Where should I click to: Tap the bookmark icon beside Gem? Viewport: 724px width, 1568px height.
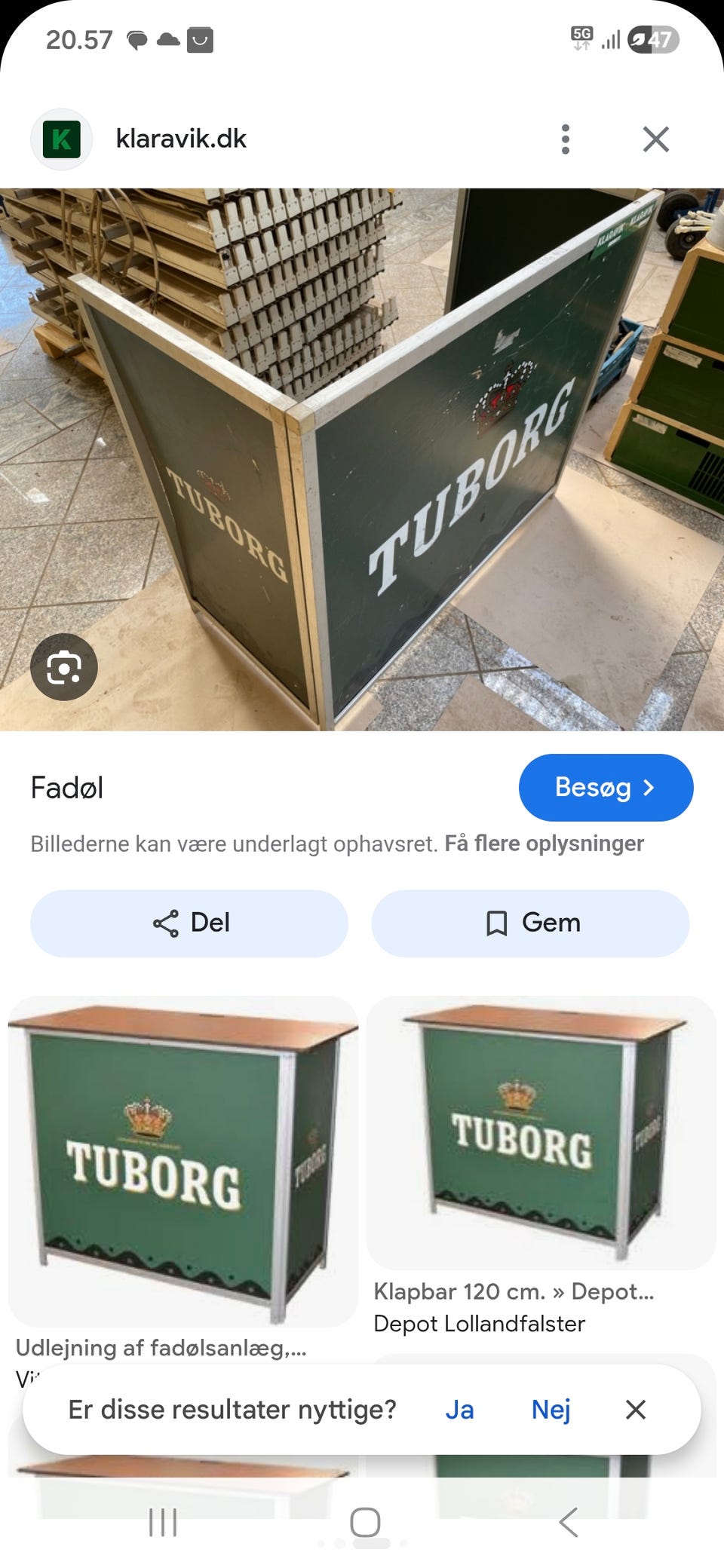[497, 923]
